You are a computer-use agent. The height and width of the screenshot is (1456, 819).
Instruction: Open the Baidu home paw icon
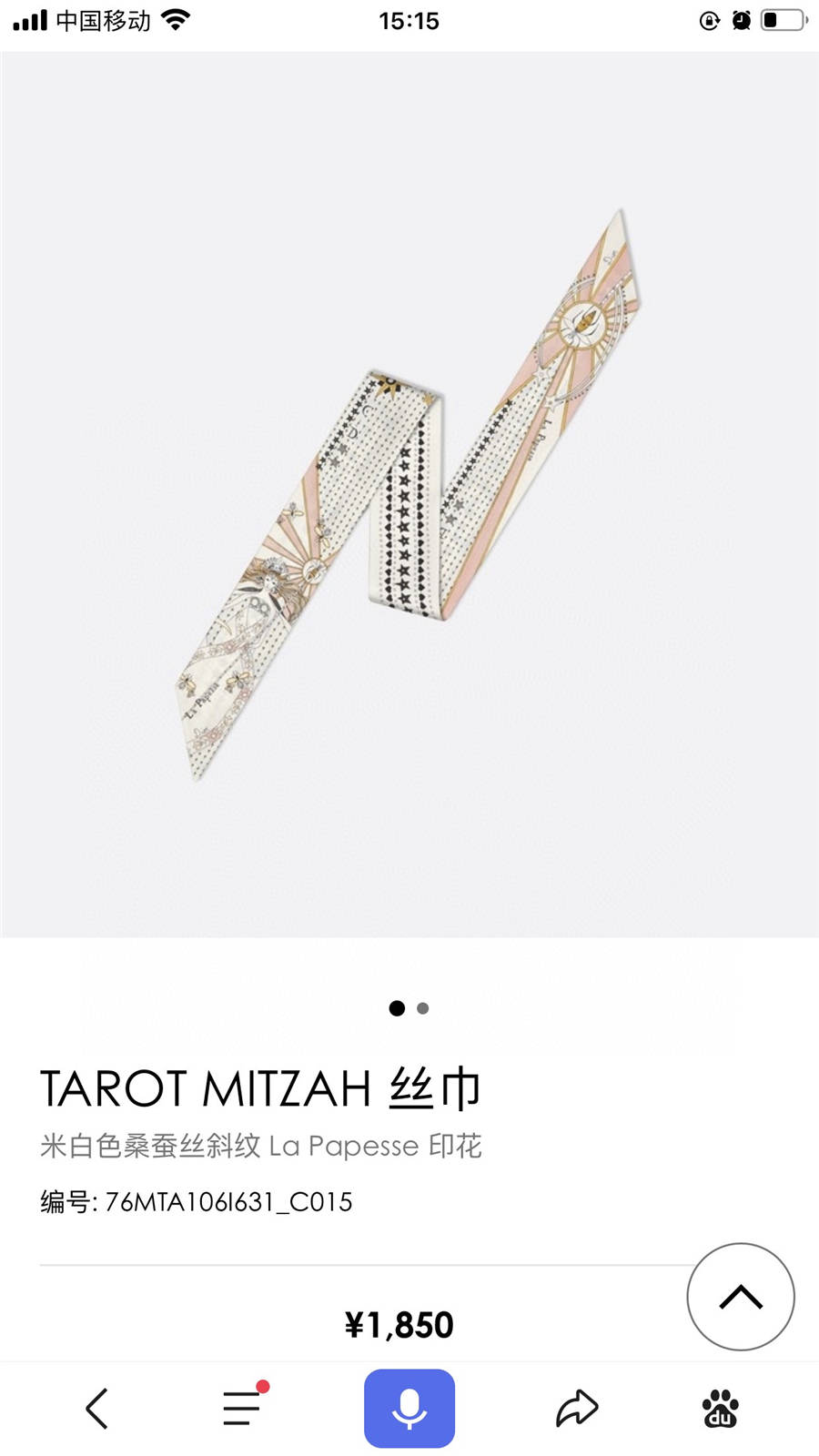tap(721, 1409)
